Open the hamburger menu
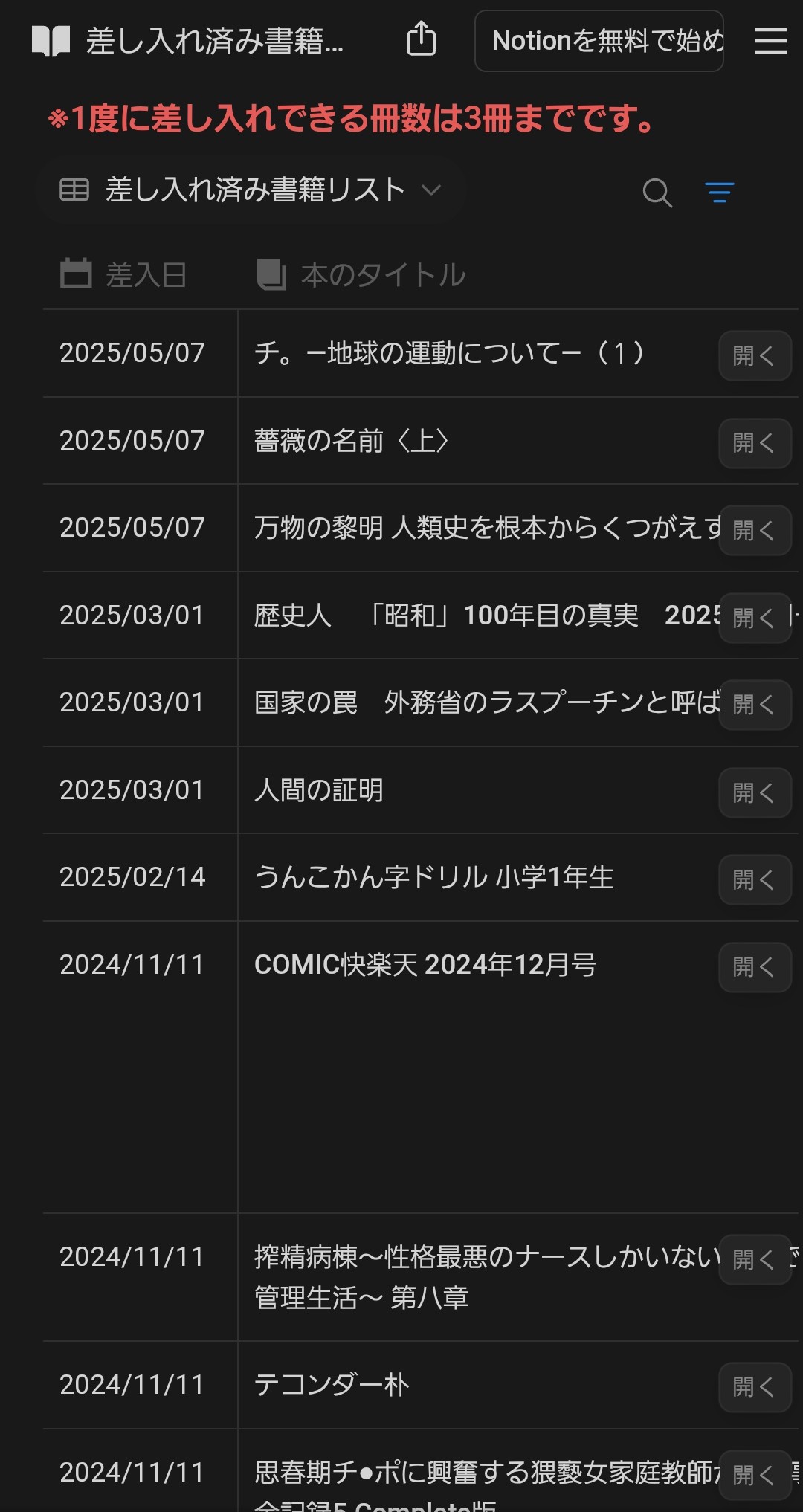This screenshot has height=1512, width=803. point(770,41)
